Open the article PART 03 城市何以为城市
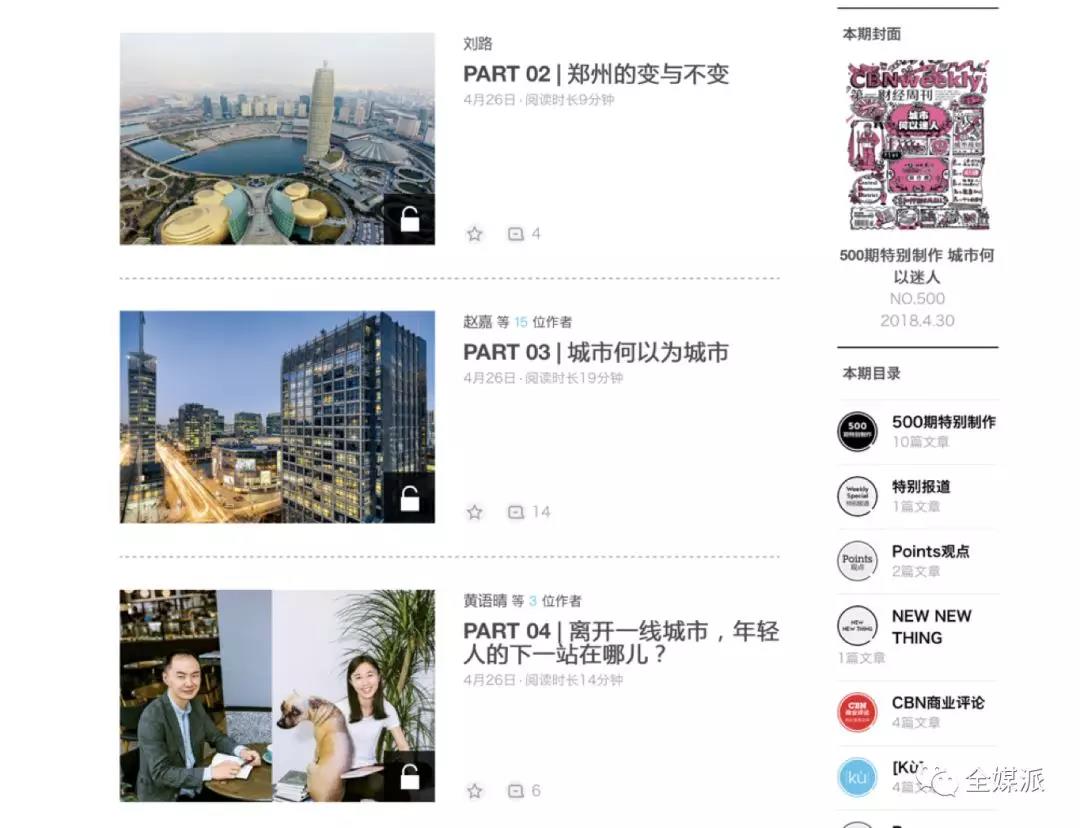The height and width of the screenshot is (828, 1080). tap(595, 352)
